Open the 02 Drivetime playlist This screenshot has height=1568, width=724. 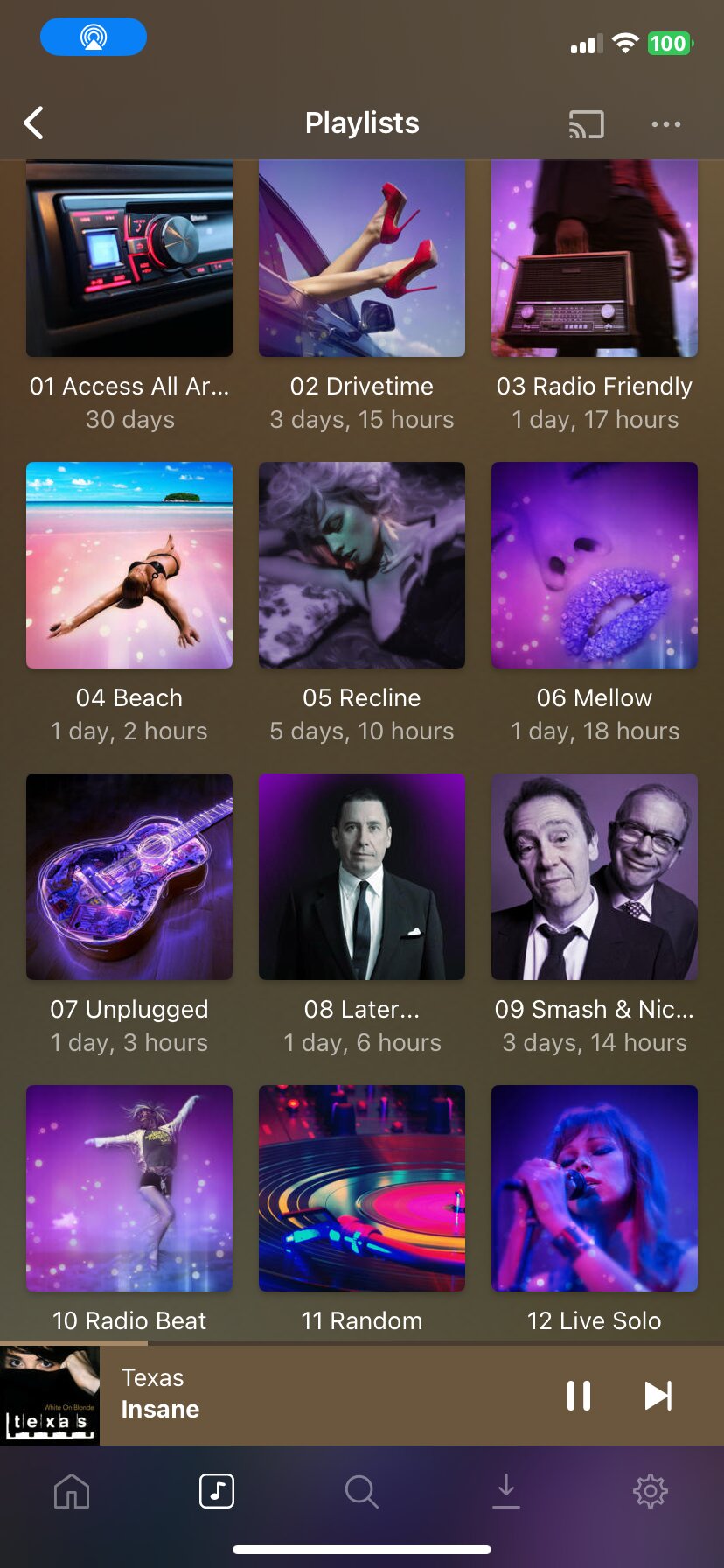pos(362,259)
